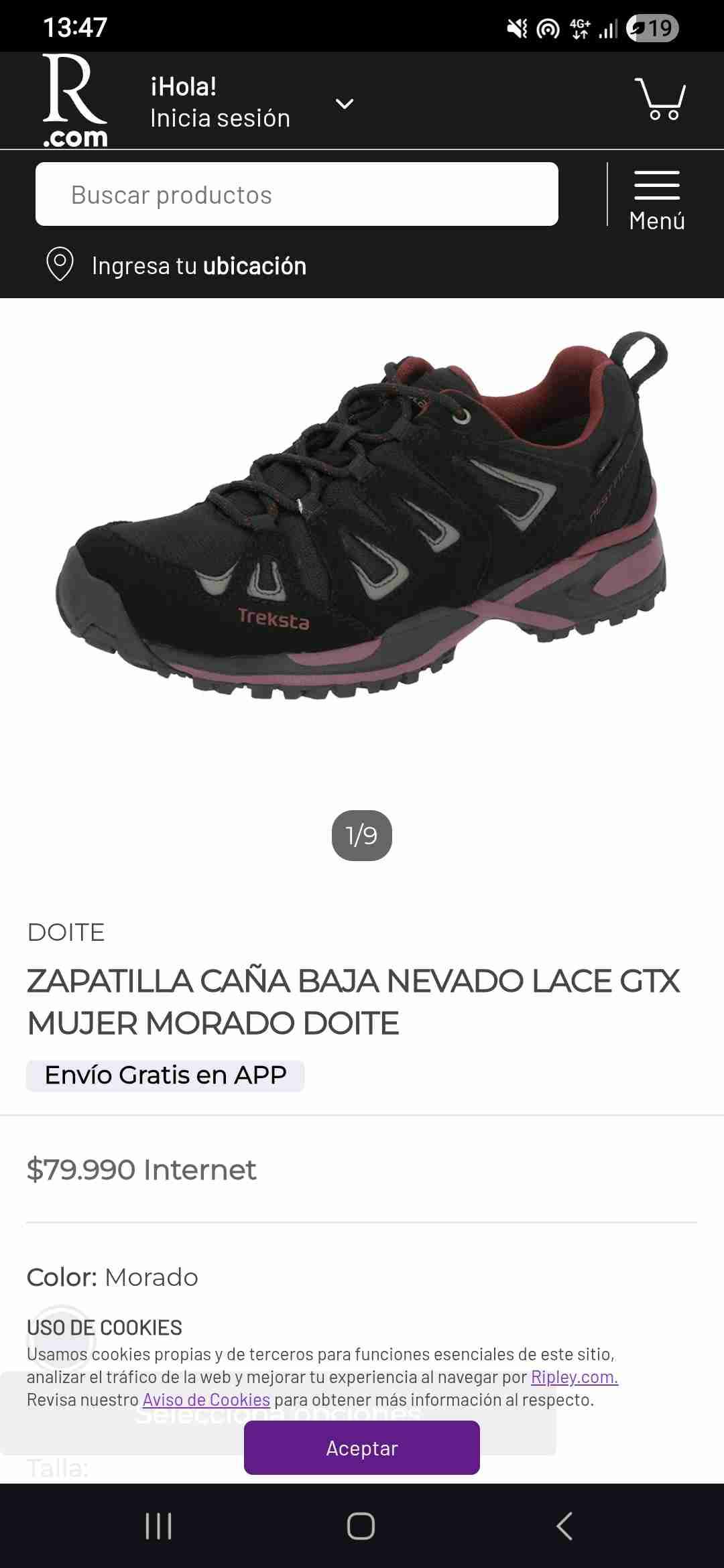724x1568 pixels.
Task: Expand the Inicia sesión account dropdown
Action: pos(345,104)
